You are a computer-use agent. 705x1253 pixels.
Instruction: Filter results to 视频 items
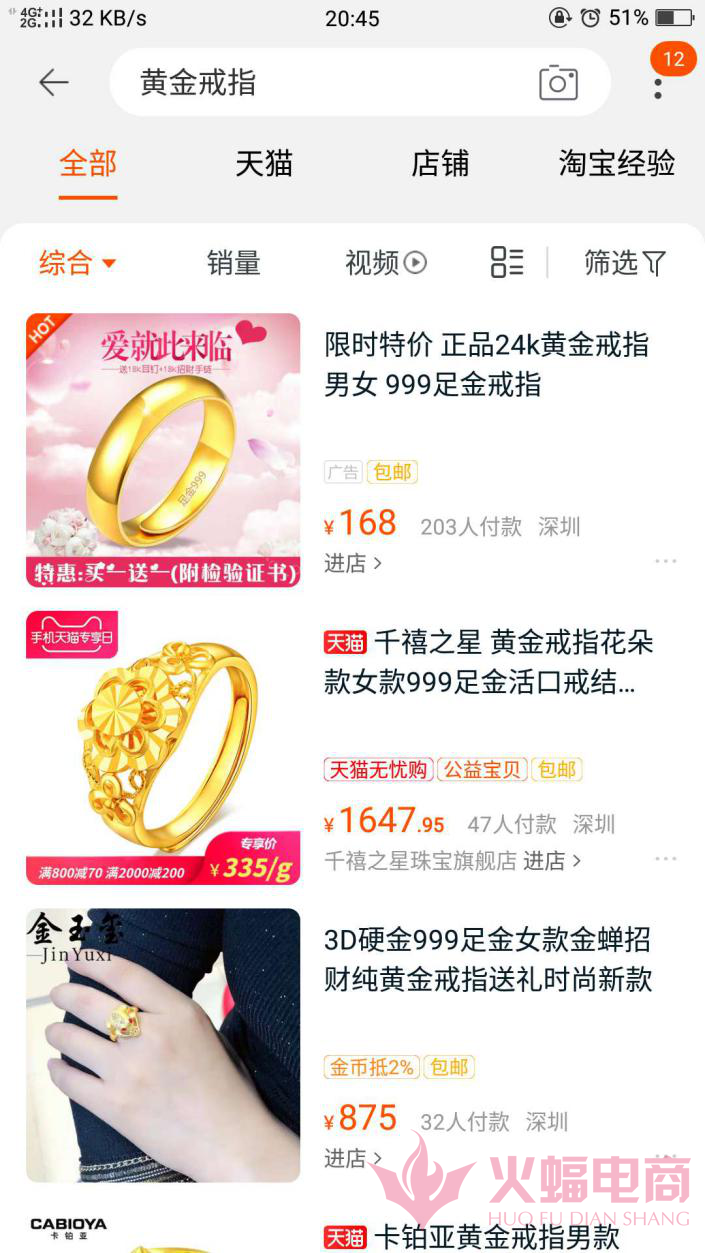point(385,263)
